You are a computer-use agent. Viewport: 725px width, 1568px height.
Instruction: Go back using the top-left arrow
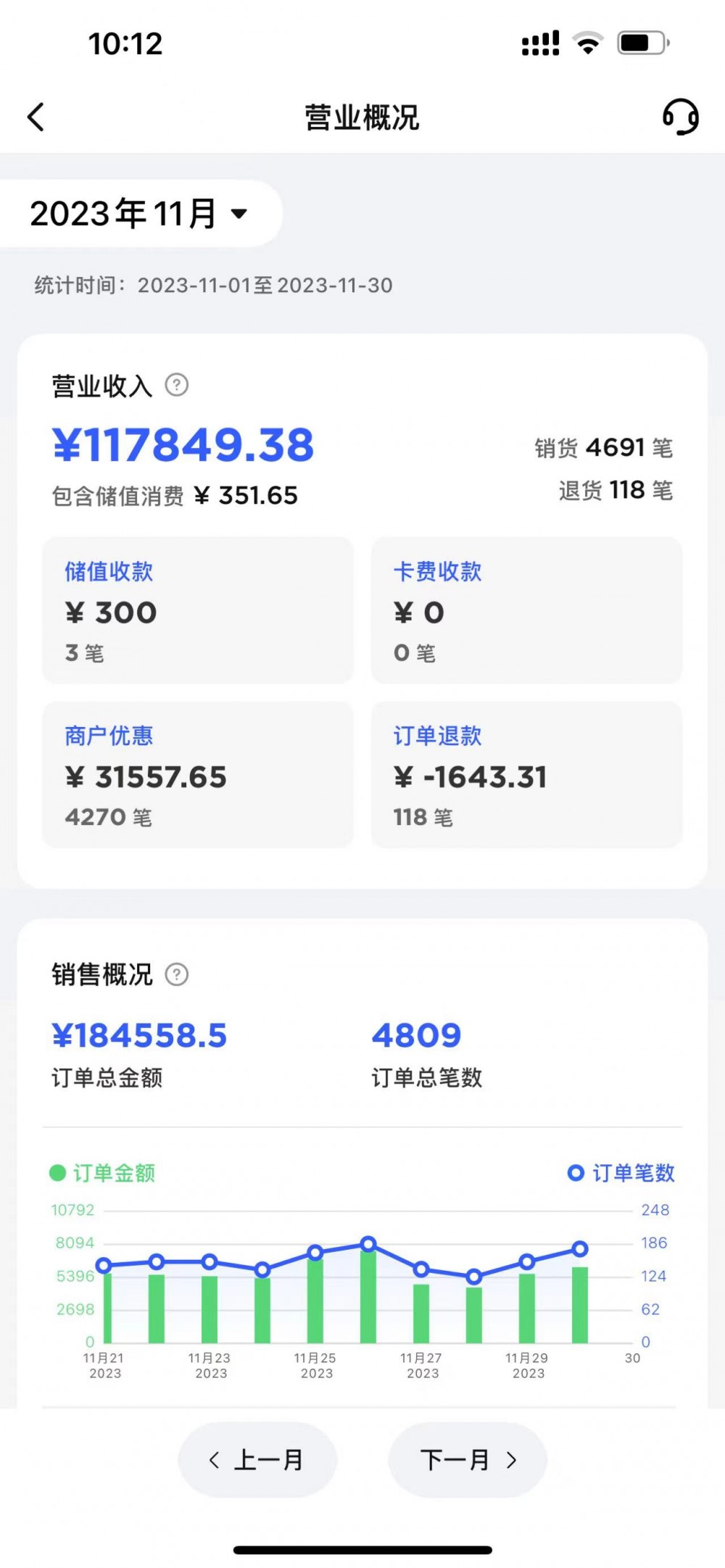coord(36,117)
